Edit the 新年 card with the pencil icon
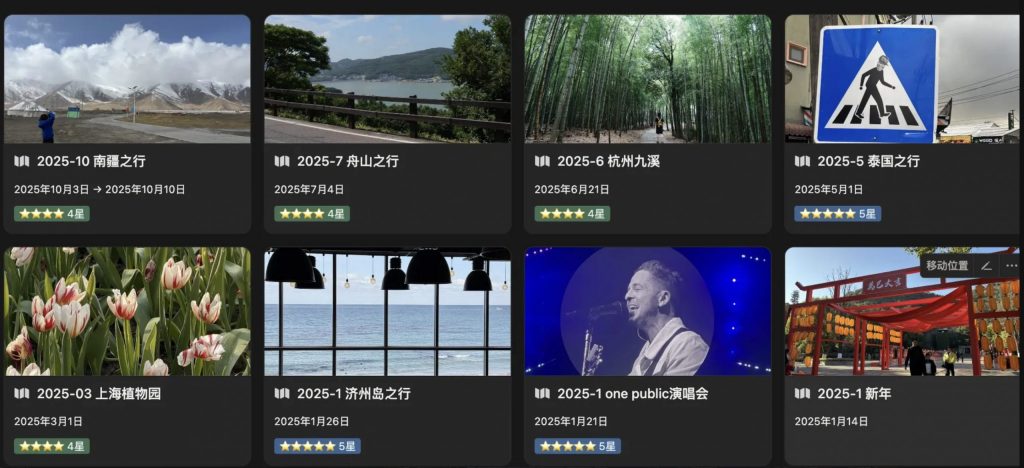The image size is (1024, 468). pyautogui.click(x=986, y=266)
